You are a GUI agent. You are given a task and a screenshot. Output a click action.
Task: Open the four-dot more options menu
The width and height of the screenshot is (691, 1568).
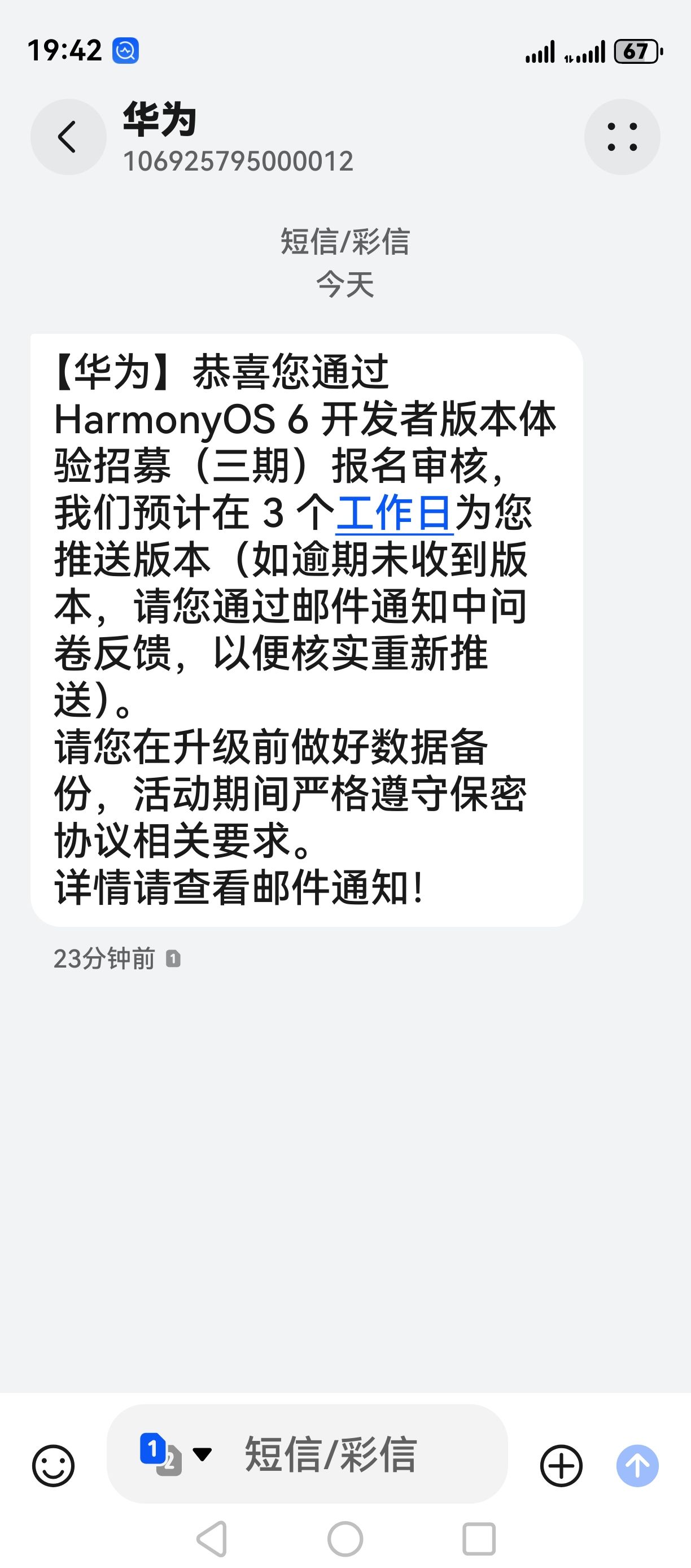coord(622,137)
